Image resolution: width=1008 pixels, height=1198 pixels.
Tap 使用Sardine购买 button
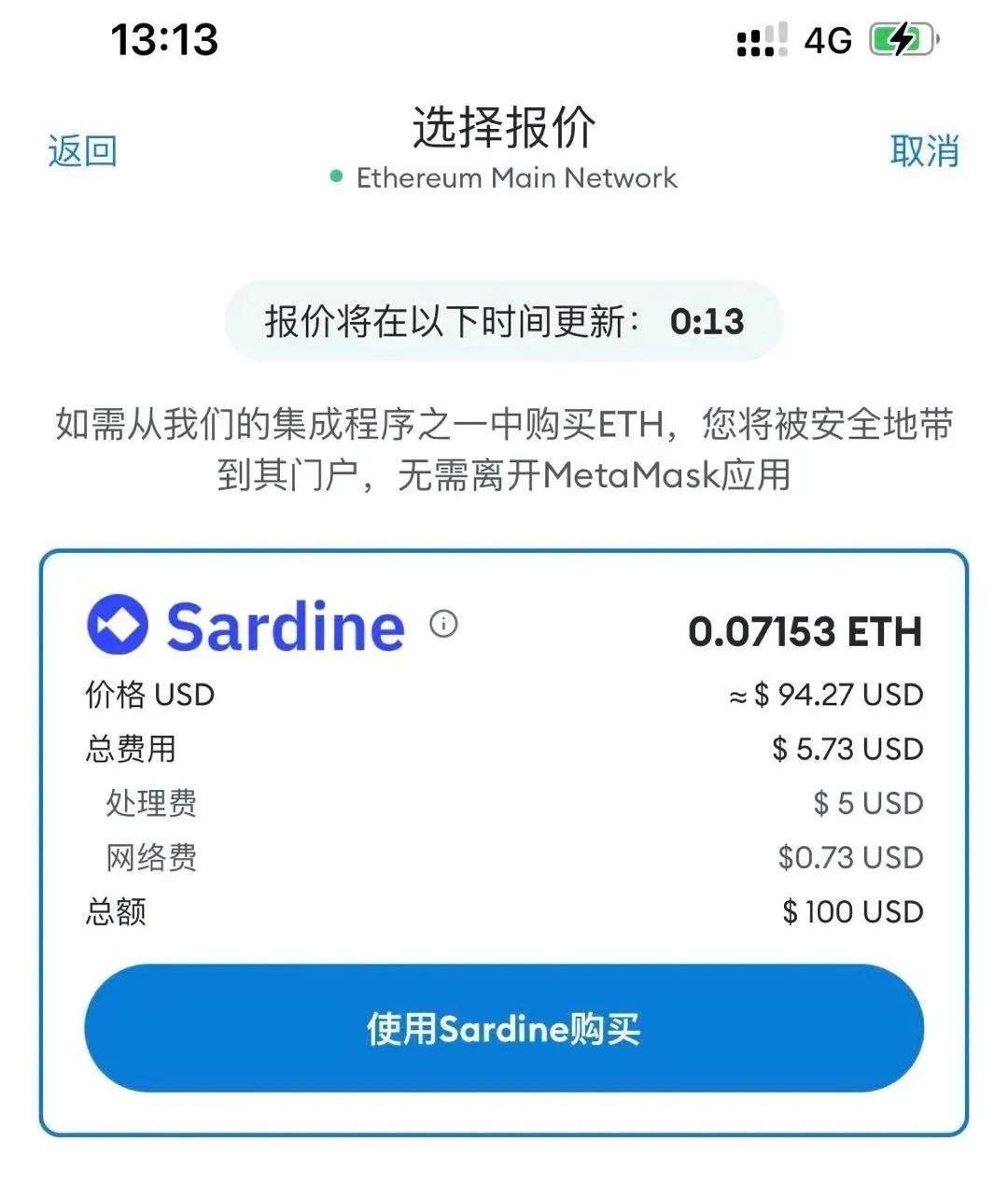(x=504, y=1028)
